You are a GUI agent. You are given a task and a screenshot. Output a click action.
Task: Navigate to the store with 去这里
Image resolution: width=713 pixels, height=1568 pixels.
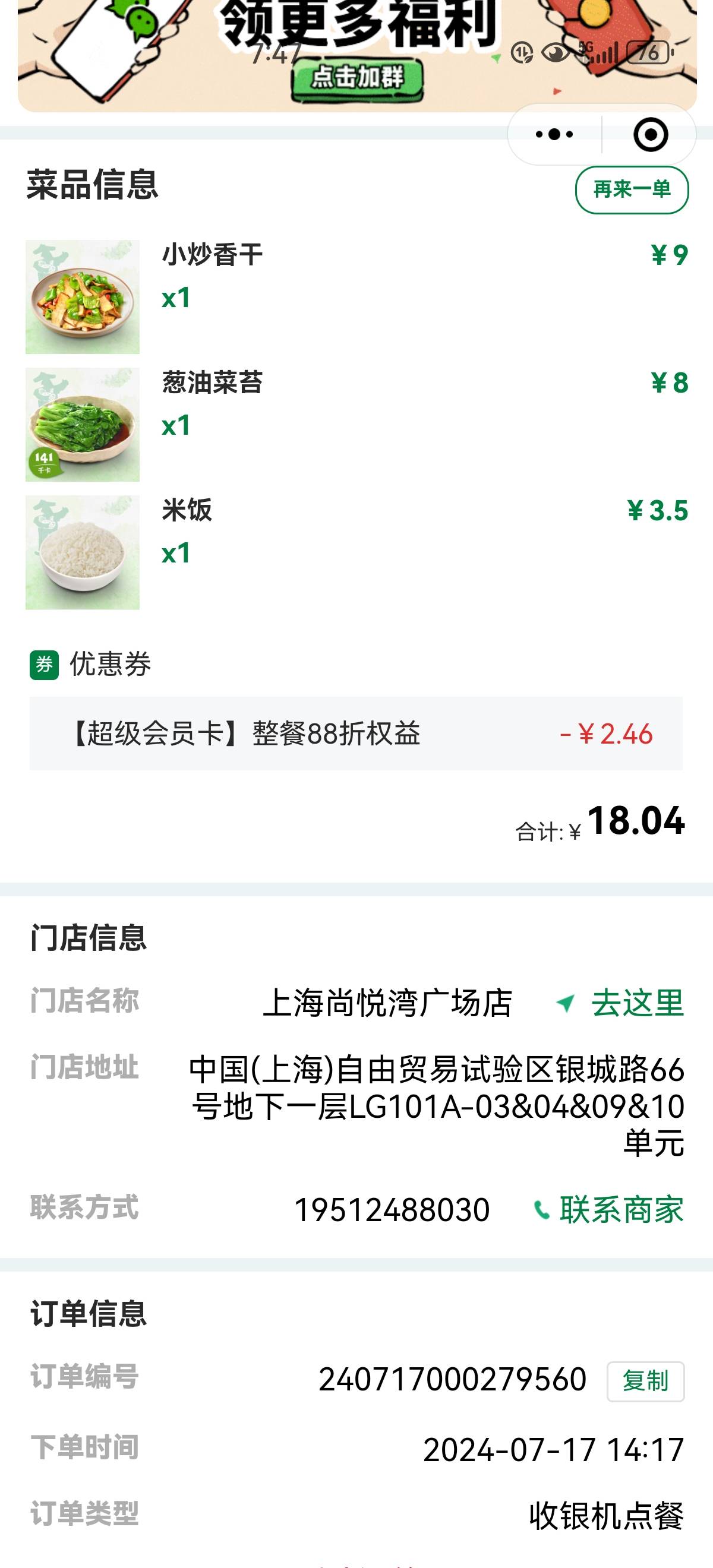620,1003
